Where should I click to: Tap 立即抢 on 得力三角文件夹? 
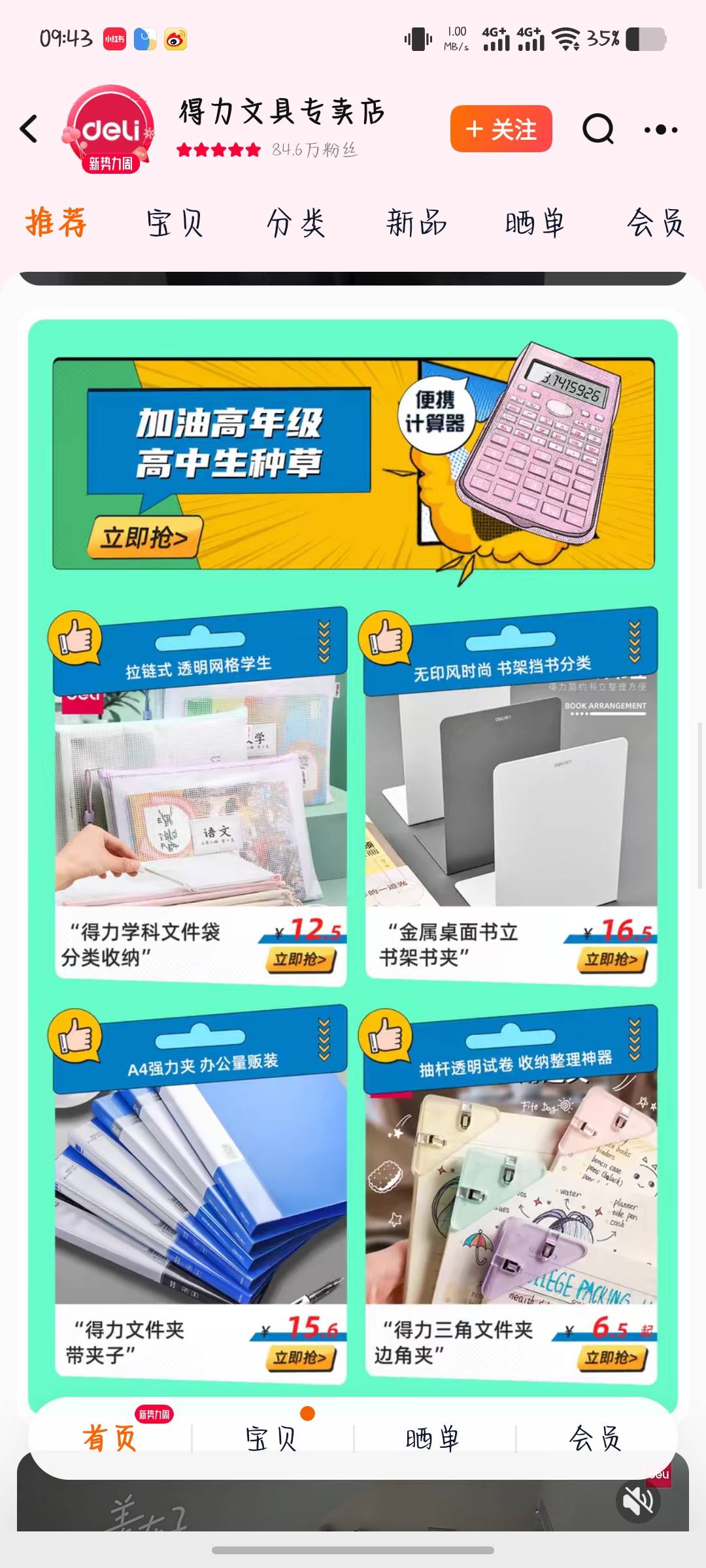click(x=611, y=1358)
